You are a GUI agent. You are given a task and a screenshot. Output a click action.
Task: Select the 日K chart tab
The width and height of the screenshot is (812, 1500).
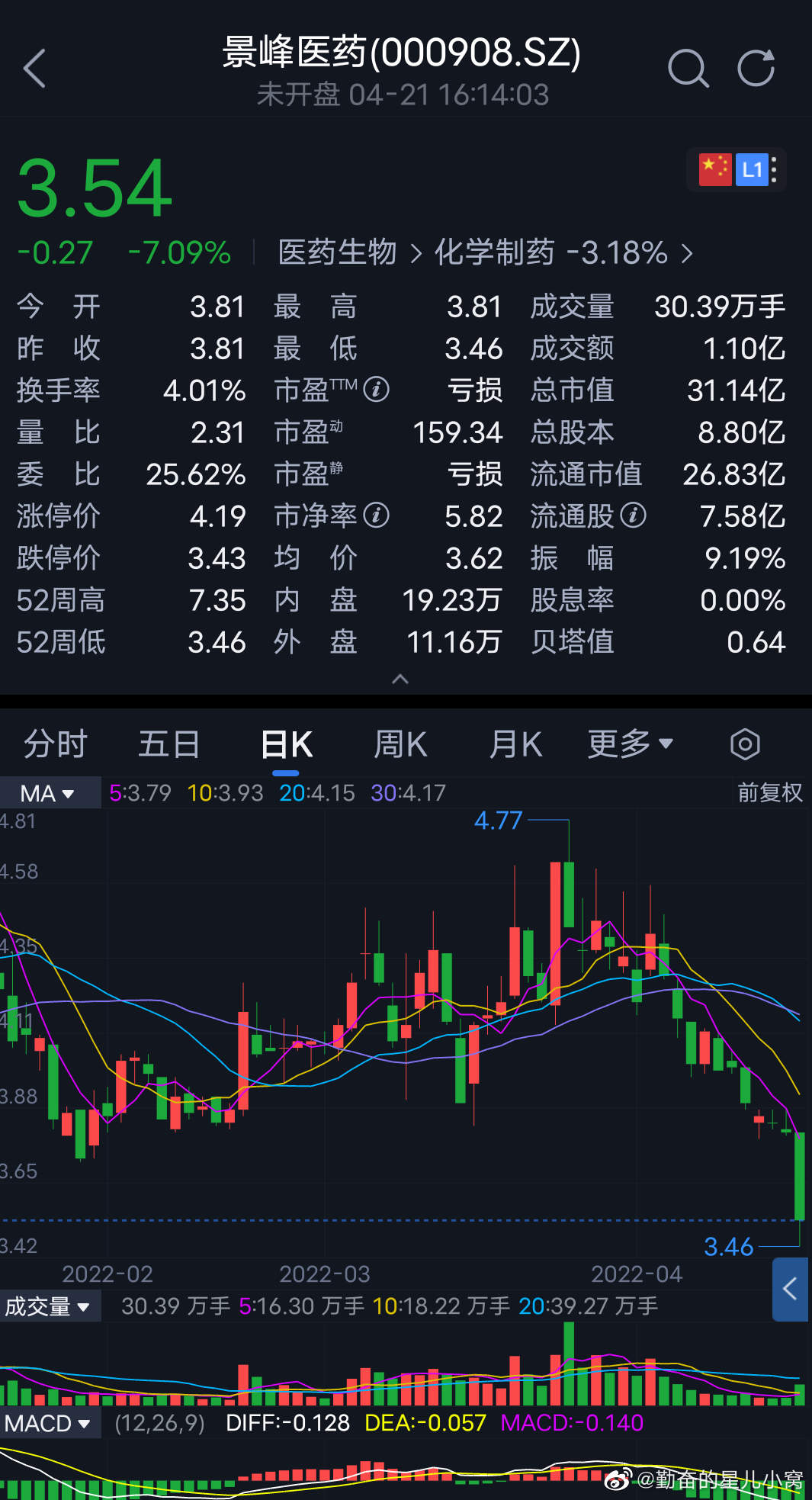click(287, 744)
